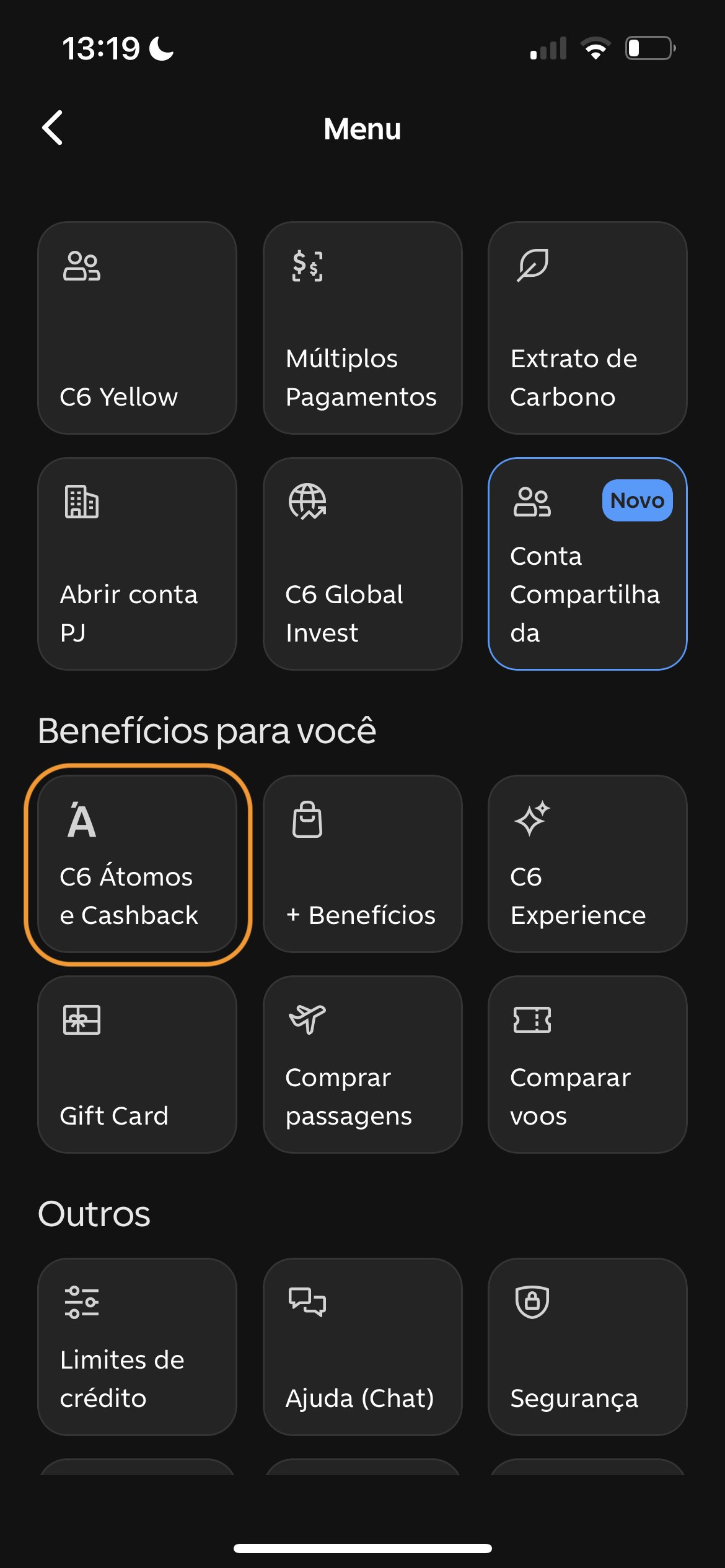The height and width of the screenshot is (1568, 725).
Task: Open Múltiplos Pagamentos
Action: [x=362, y=328]
